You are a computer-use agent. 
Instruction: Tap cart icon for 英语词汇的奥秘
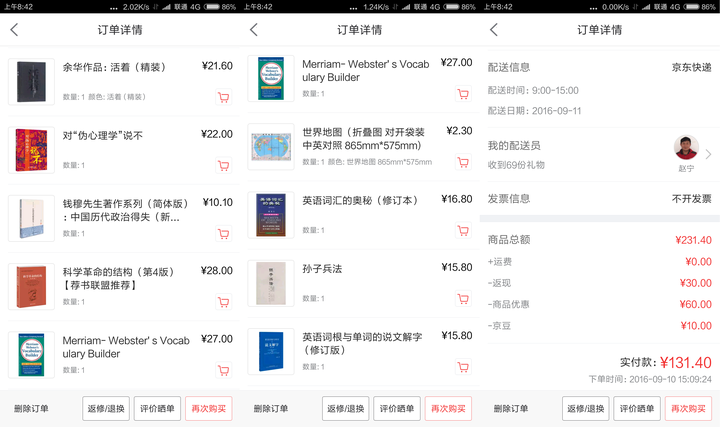tap(463, 230)
